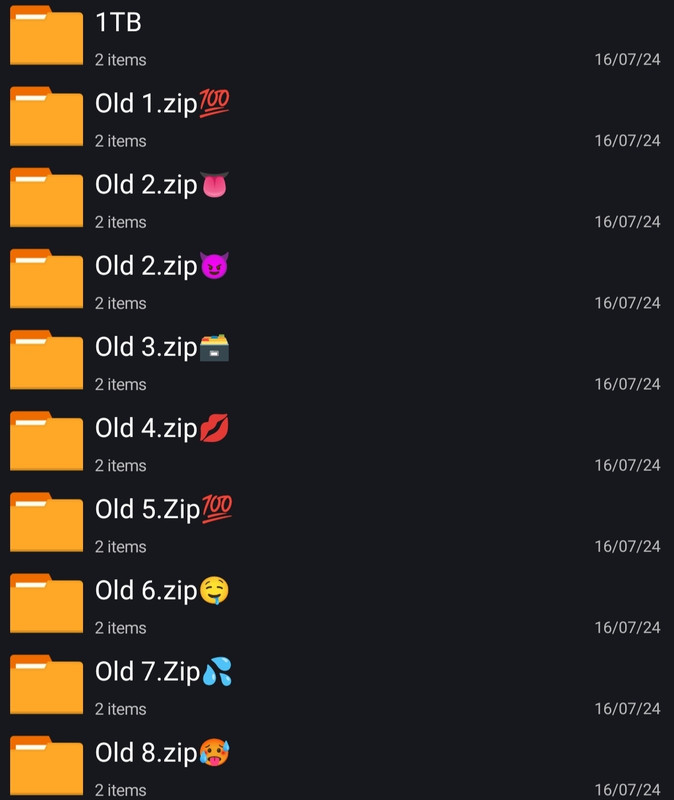The height and width of the screenshot is (800, 674).
Task: Open the 1TB folder
Action: pos(118,23)
